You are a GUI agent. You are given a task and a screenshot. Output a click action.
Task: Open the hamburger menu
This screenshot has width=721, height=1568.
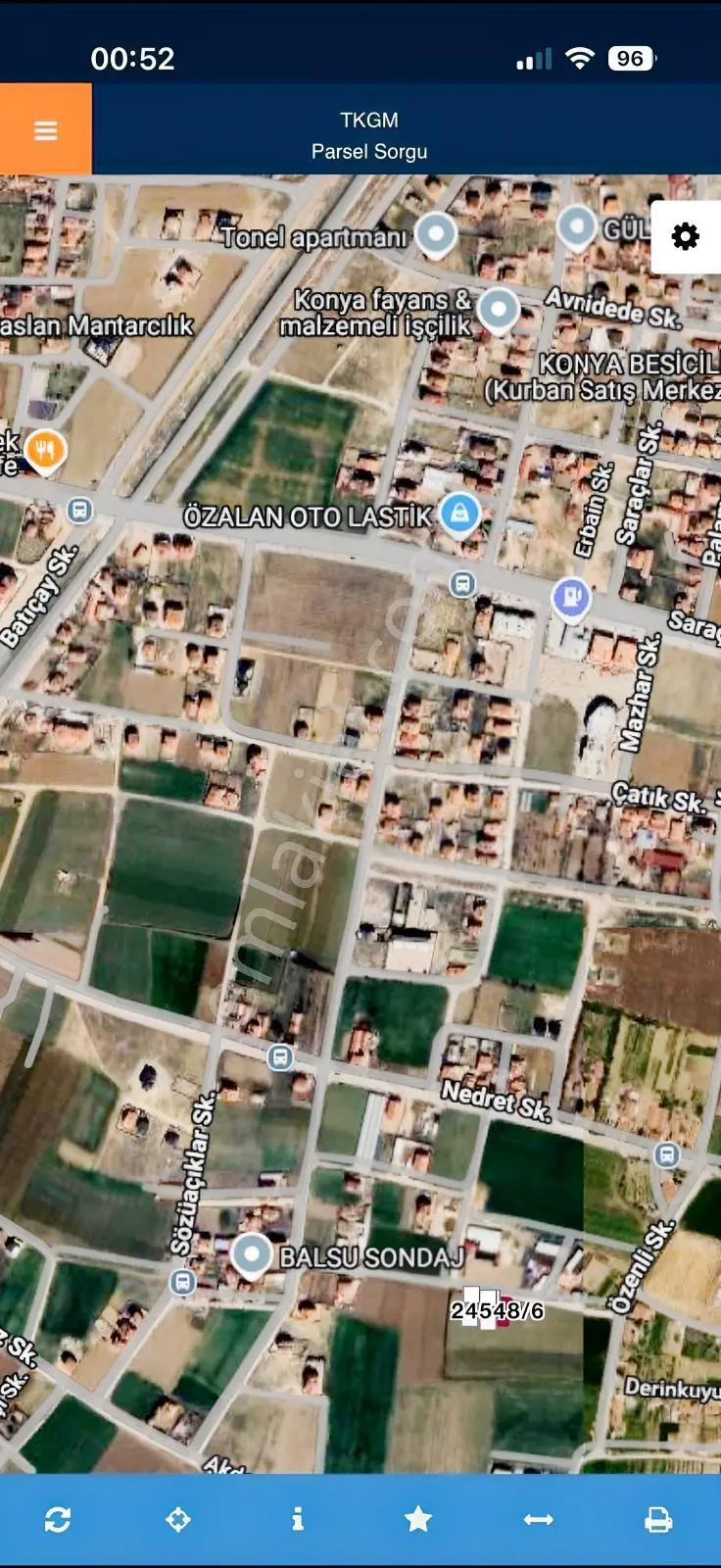[x=45, y=130]
